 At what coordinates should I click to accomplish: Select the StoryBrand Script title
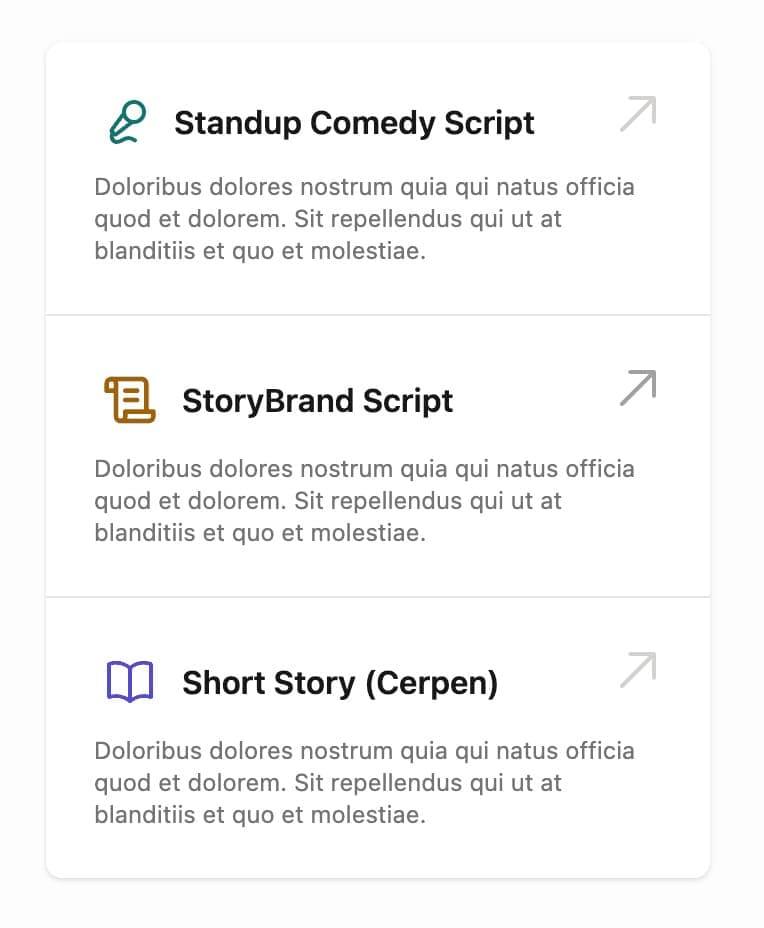tap(317, 400)
